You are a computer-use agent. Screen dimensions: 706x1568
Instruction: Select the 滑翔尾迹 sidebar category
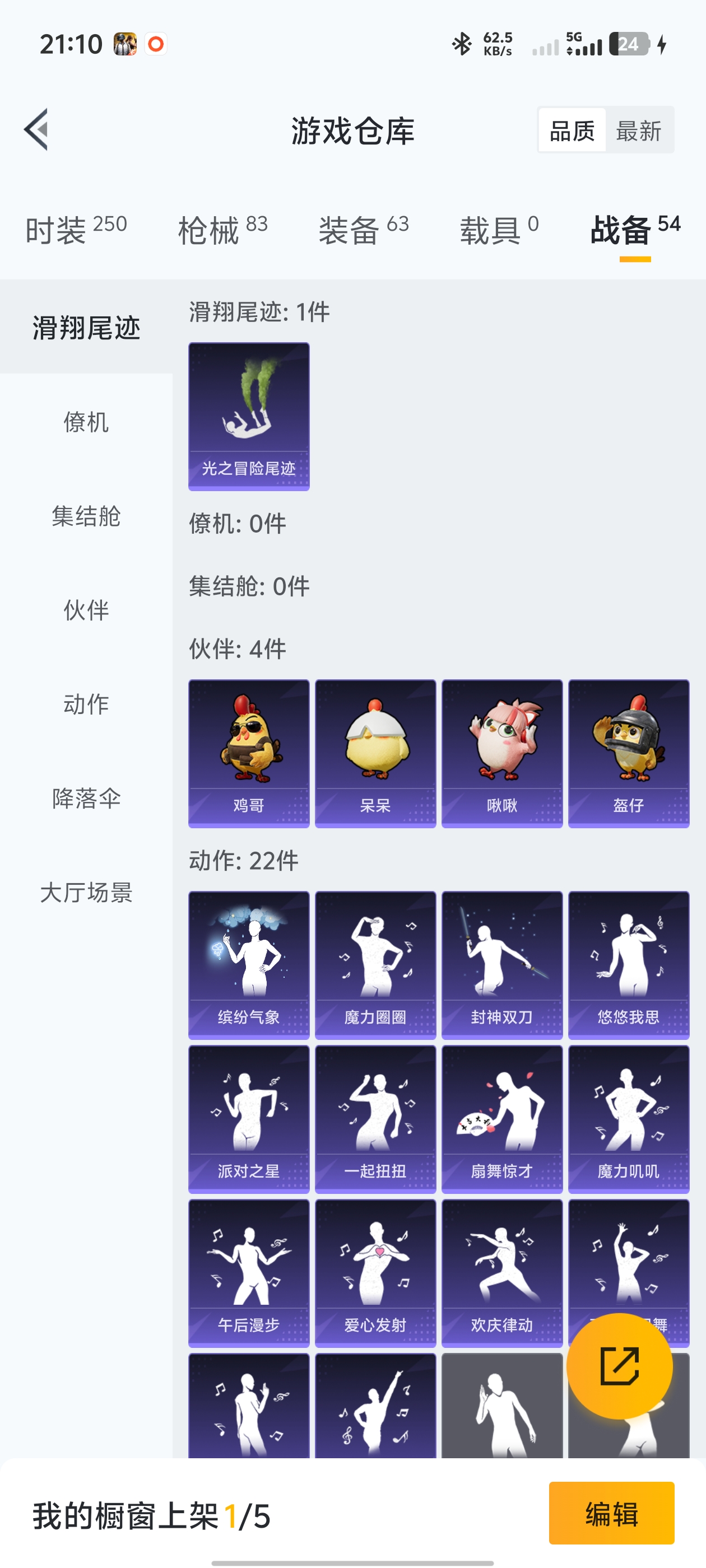86,328
